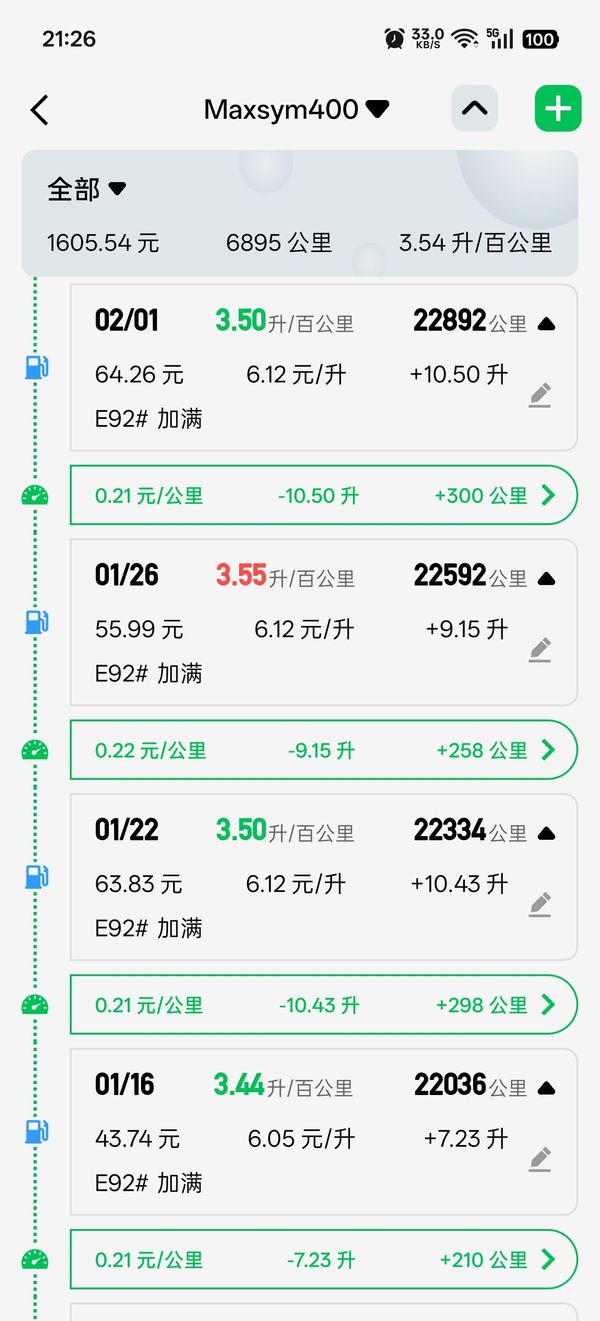Image resolution: width=600 pixels, height=1321 pixels.
Task: Edit the 01/16 refuel record
Action: coord(540,1160)
